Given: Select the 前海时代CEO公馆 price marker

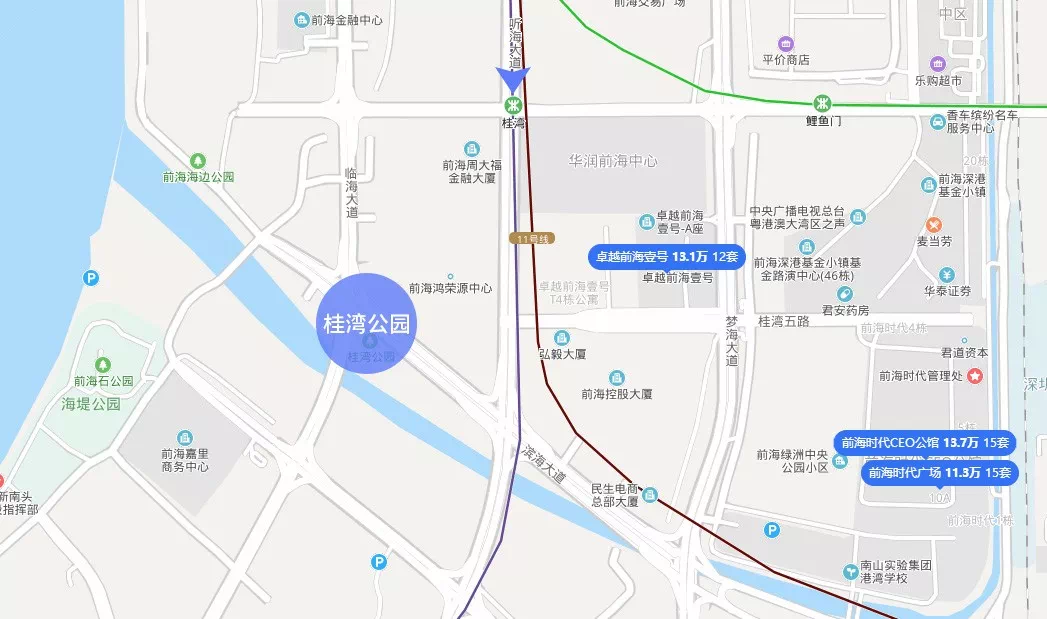Looking at the screenshot, I should [x=925, y=442].
